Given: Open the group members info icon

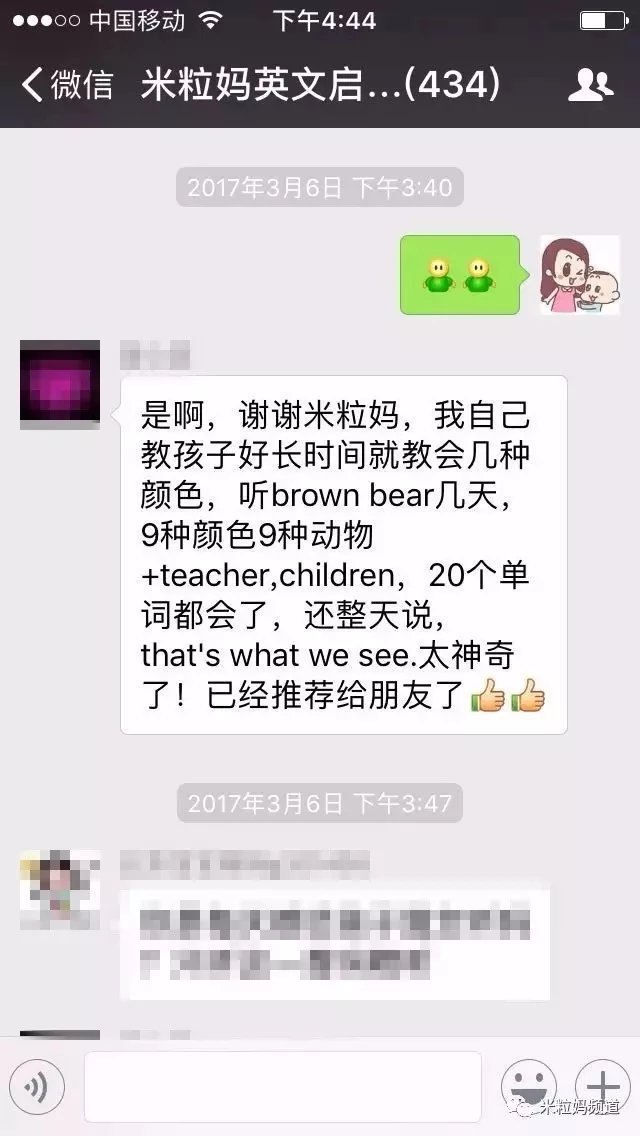Looking at the screenshot, I should point(590,85).
